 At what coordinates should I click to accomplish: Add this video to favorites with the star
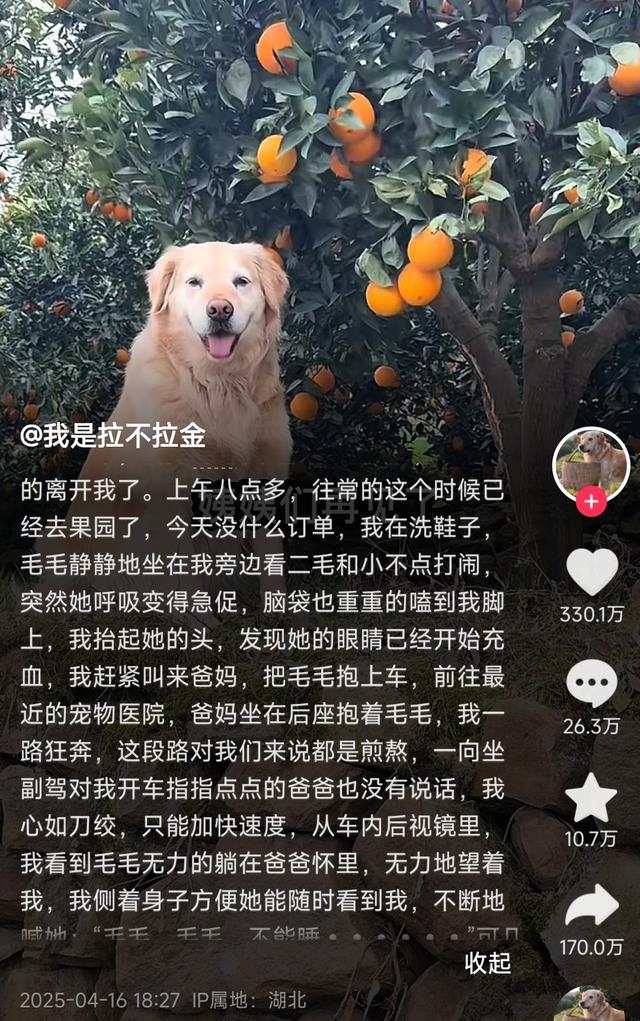coord(591,797)
